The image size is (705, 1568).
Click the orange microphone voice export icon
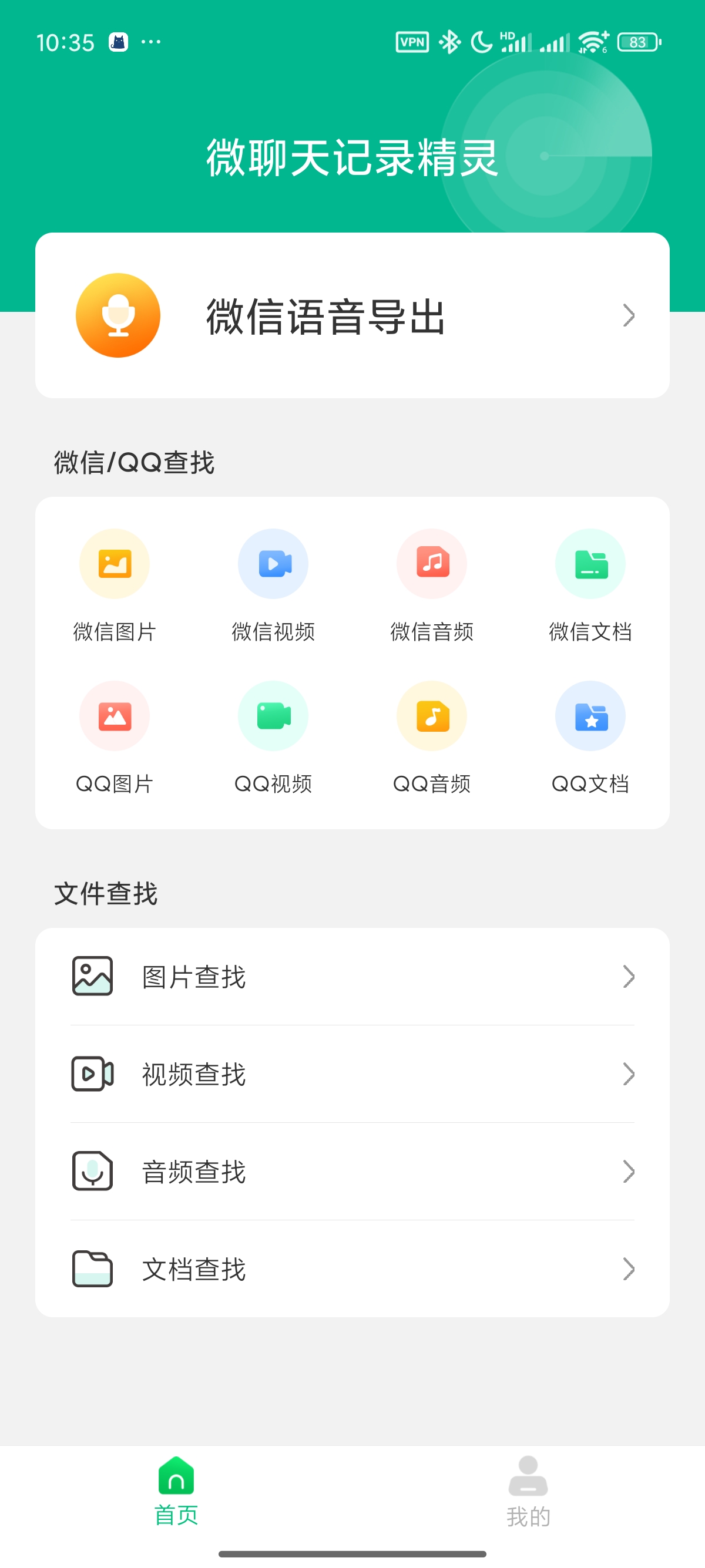pyautogui.click(x=118, y=315)
